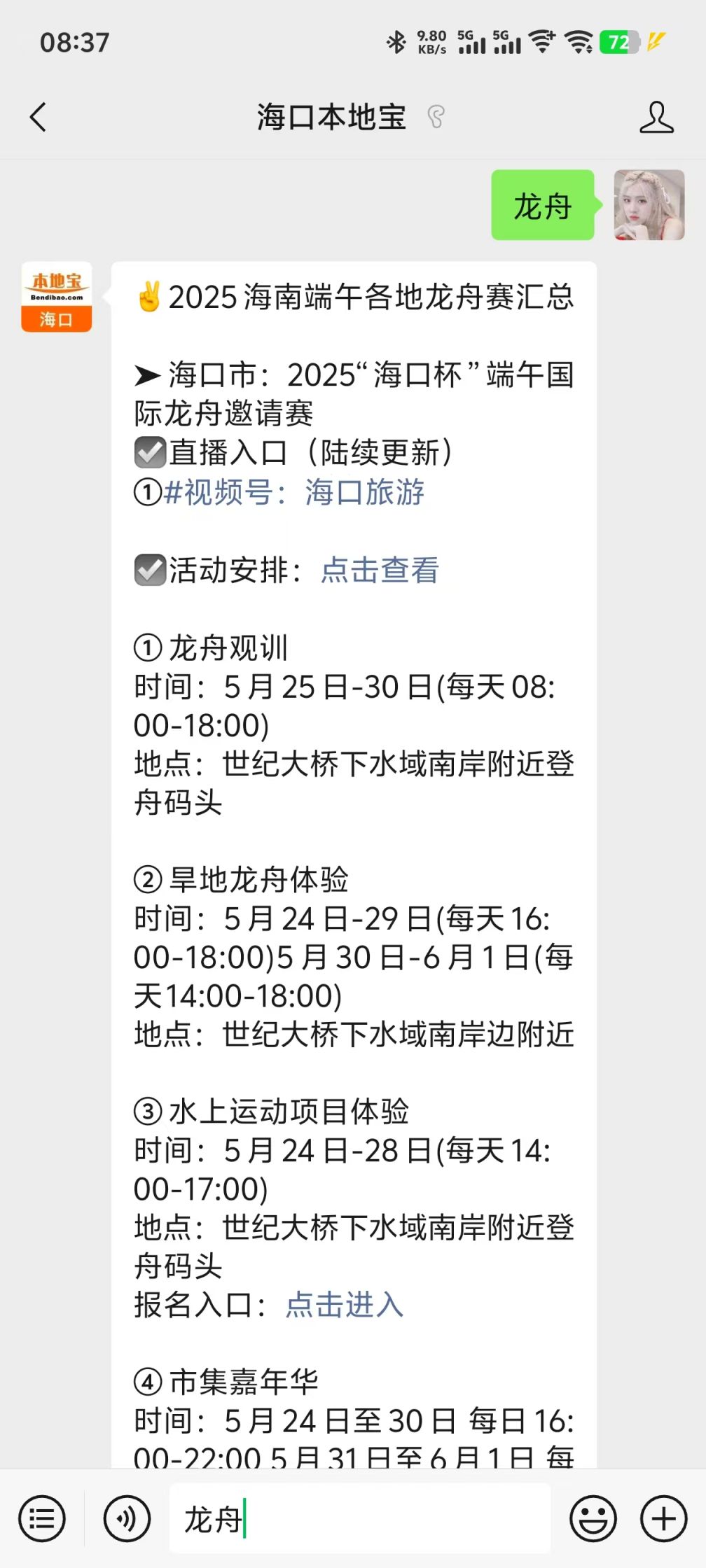The height and width of the screenshot is (1568, 706).
Task: Open the account profile icon
Action: tap(656, 117)
